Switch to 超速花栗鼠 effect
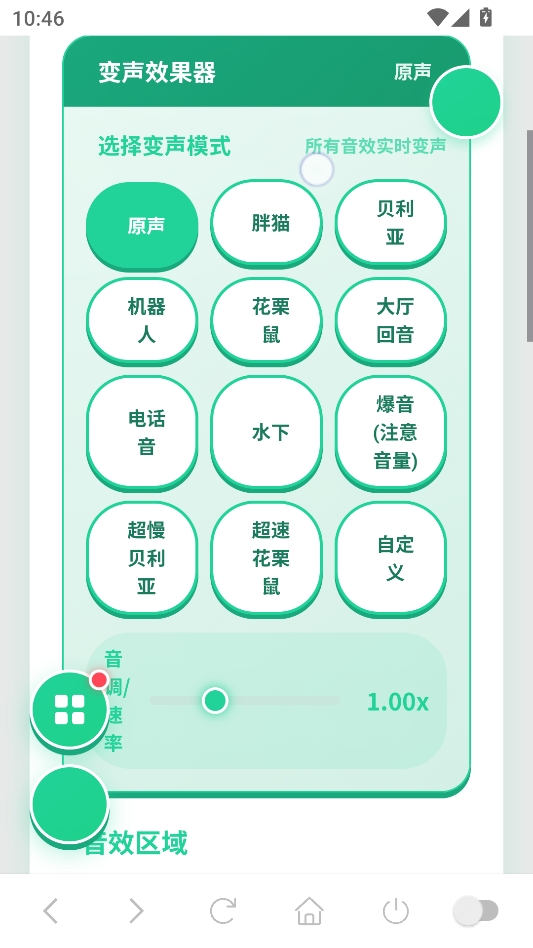This screenshot has width=533, height=948. (x=266, y=559)
